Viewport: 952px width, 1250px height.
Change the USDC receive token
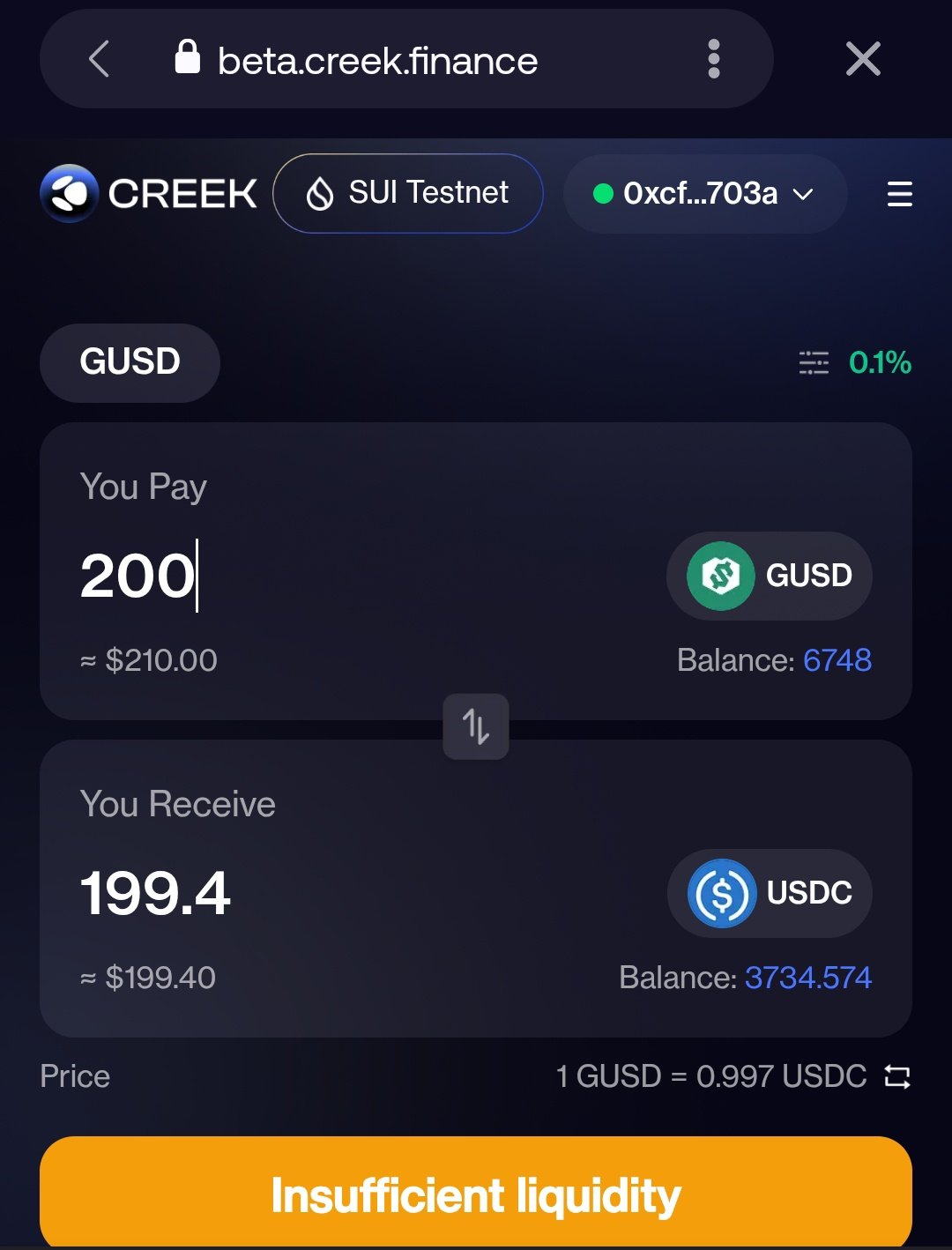coord(770,893)
